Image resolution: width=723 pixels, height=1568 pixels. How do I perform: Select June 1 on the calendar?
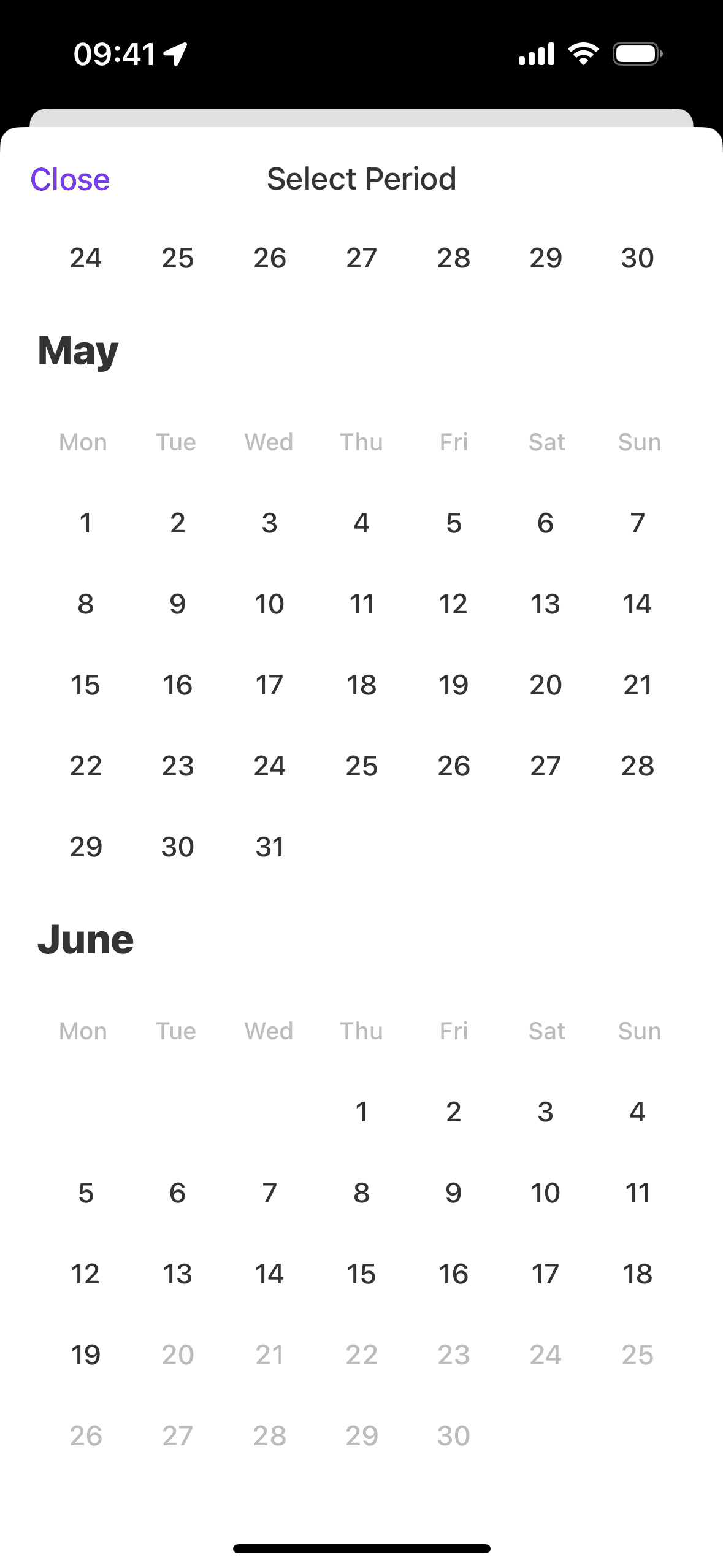(362, 1112)
